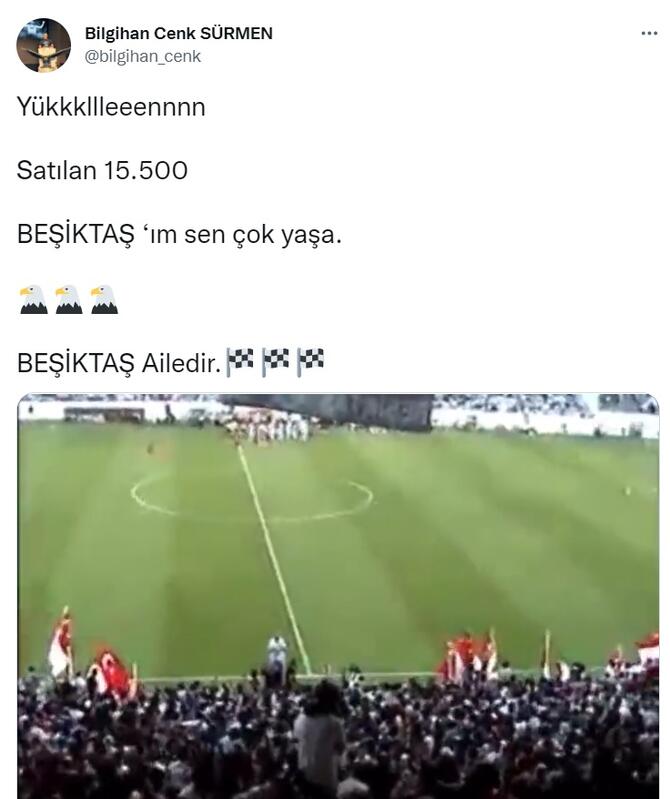Screen dimensions: 670x799
Task: Open the stadium video in the tweet
Action: [x=338, y=595]
